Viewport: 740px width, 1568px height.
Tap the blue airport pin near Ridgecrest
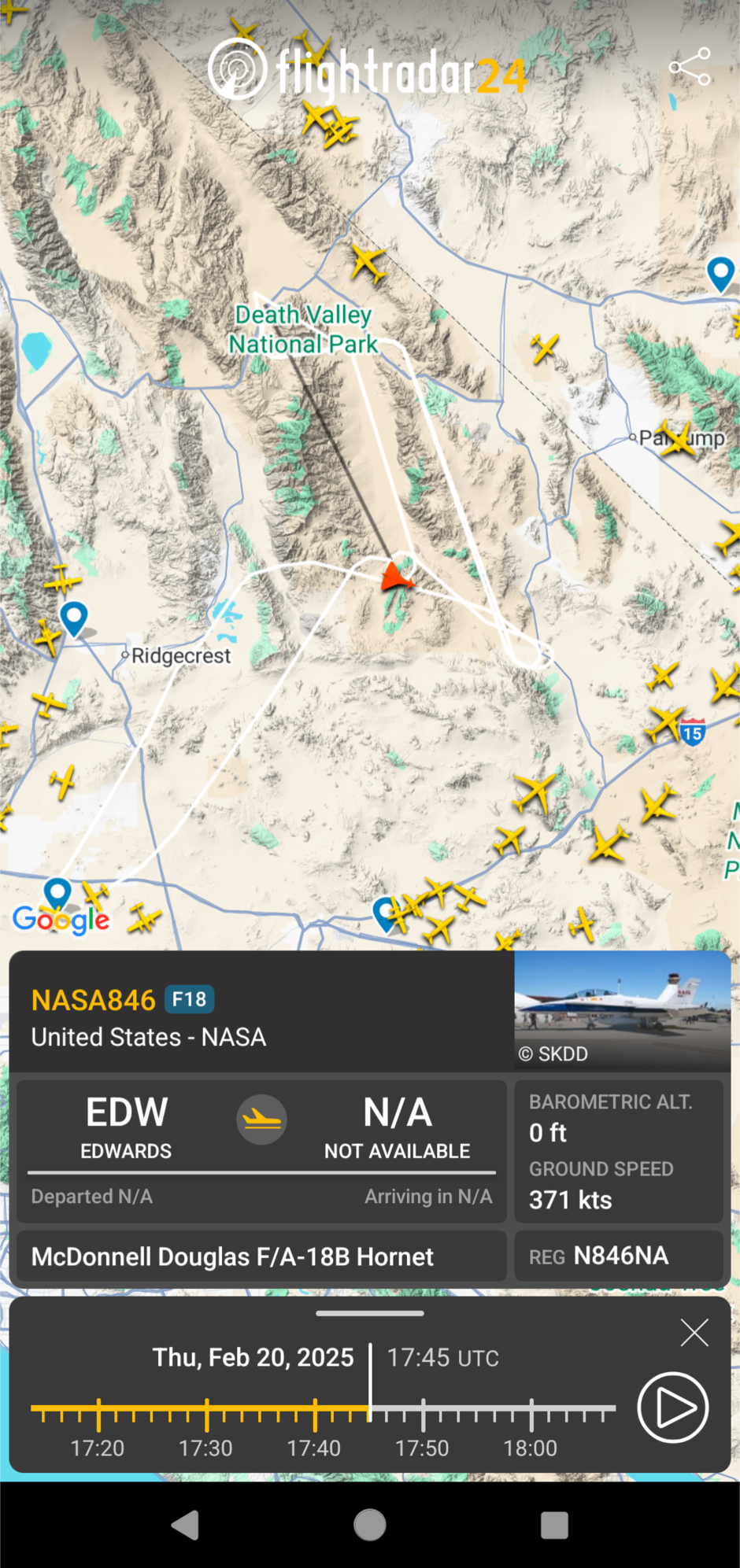[x=74, y=618]
